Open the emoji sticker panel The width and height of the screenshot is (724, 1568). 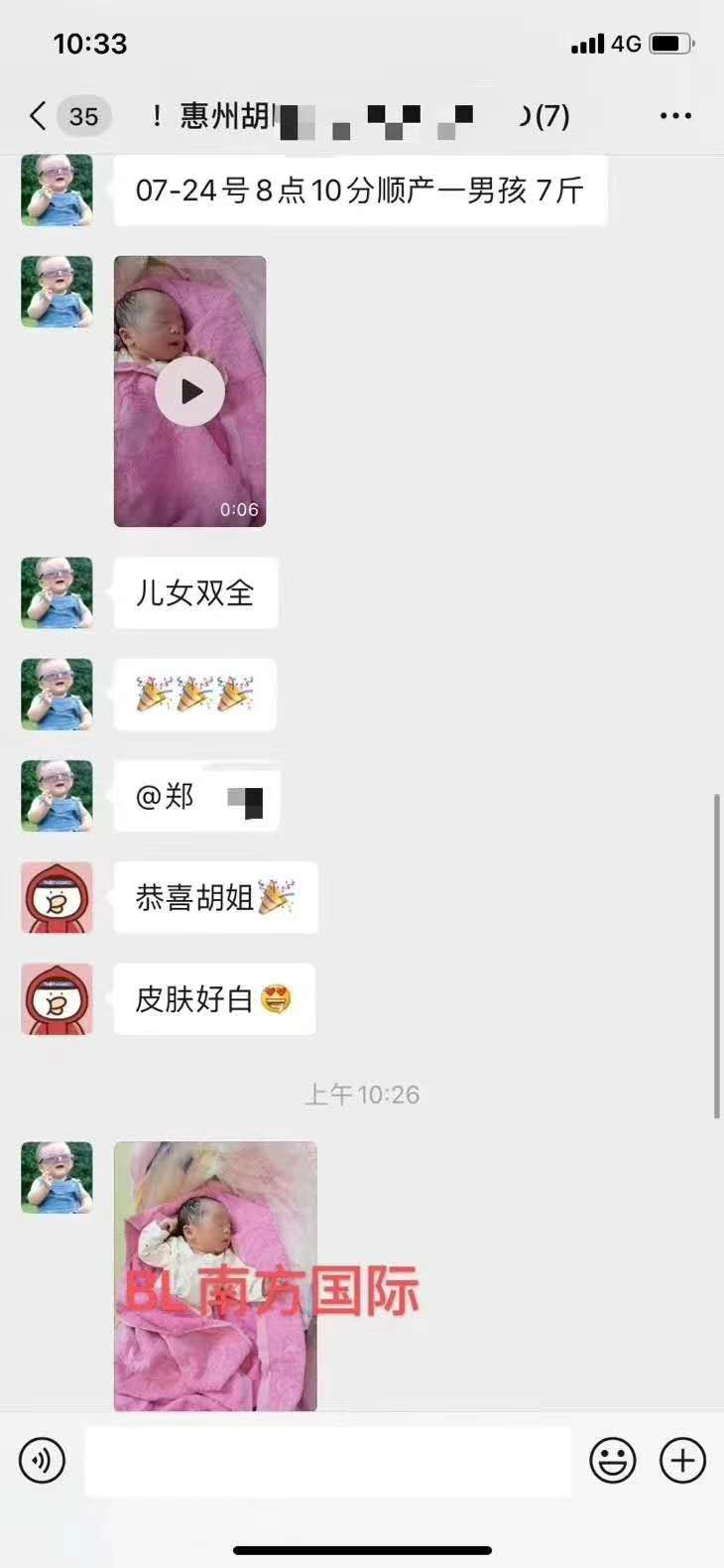pyautogui.click(x=612, y=1460)
